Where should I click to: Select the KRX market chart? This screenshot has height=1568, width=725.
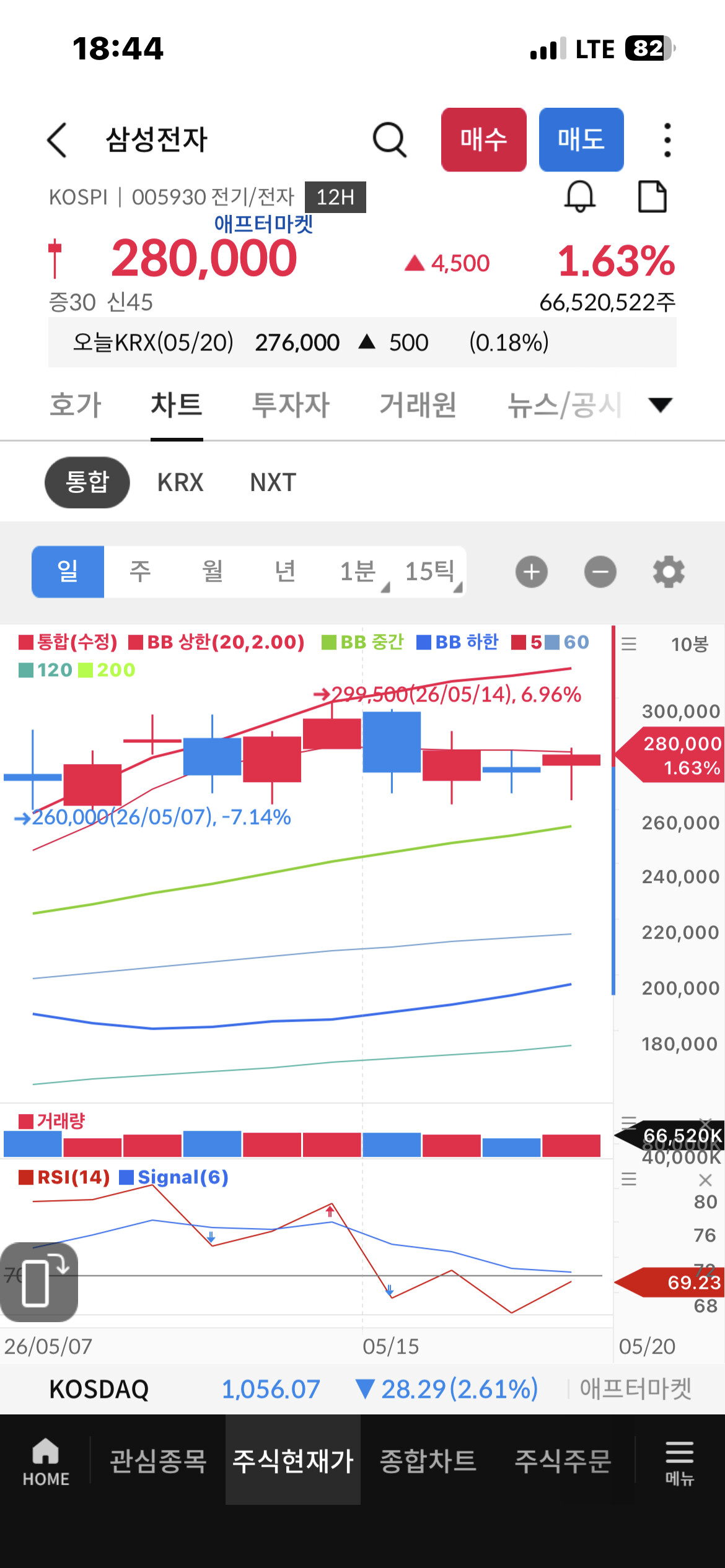[180, 482]
